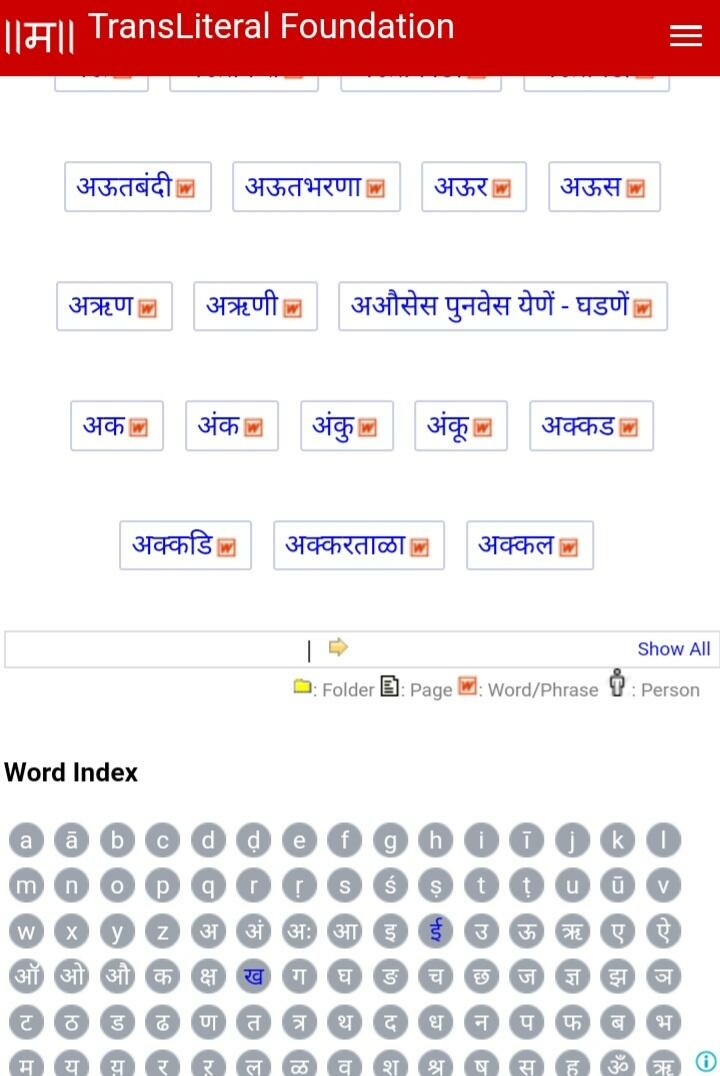Image resolution: width=720 pixels, height=1076 pixels.
Task: Open the hamburger menu
Action: click(x=685, y=36)
